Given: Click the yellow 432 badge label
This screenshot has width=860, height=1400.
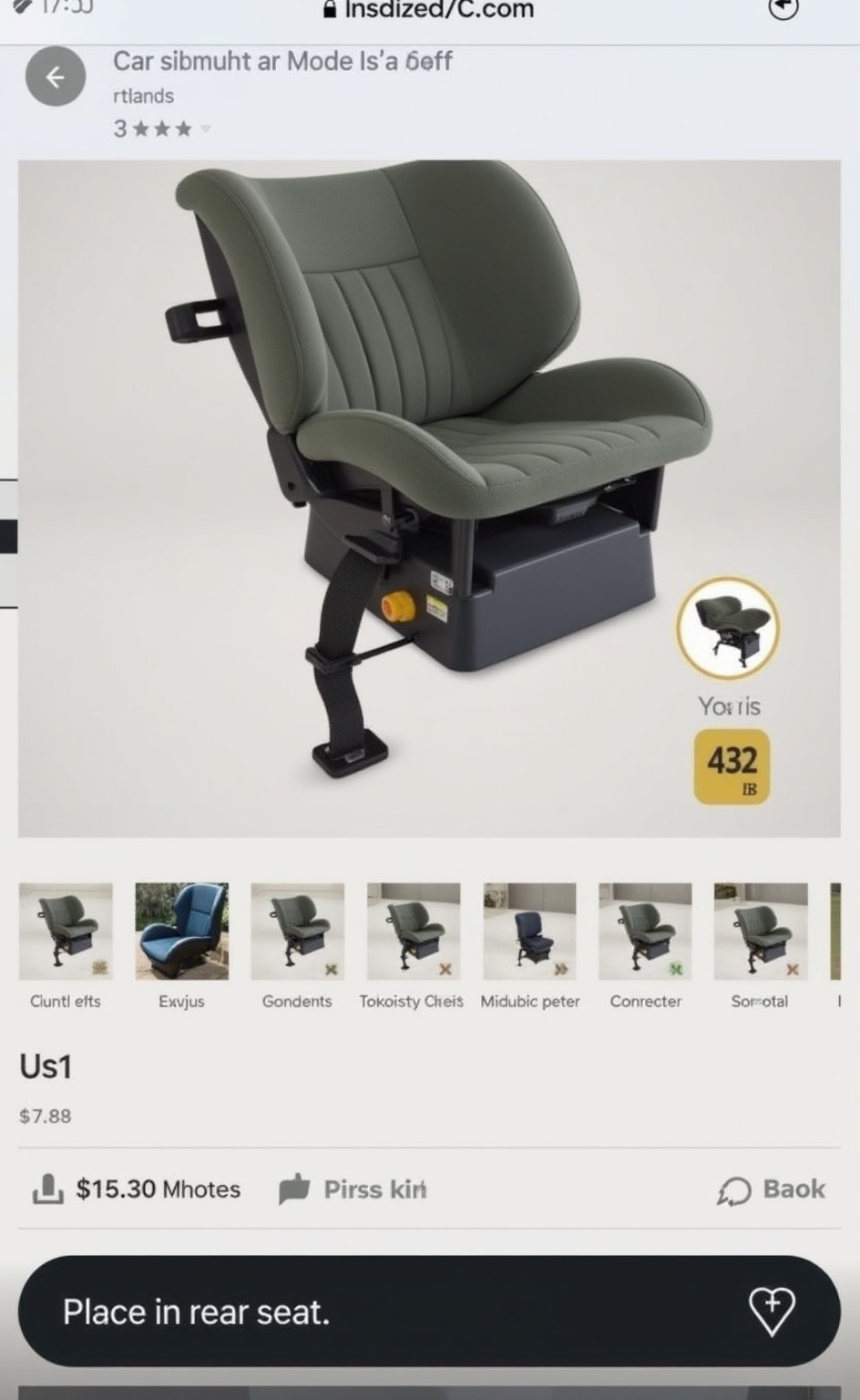Looking at the screenshot, I should [732, 767].
